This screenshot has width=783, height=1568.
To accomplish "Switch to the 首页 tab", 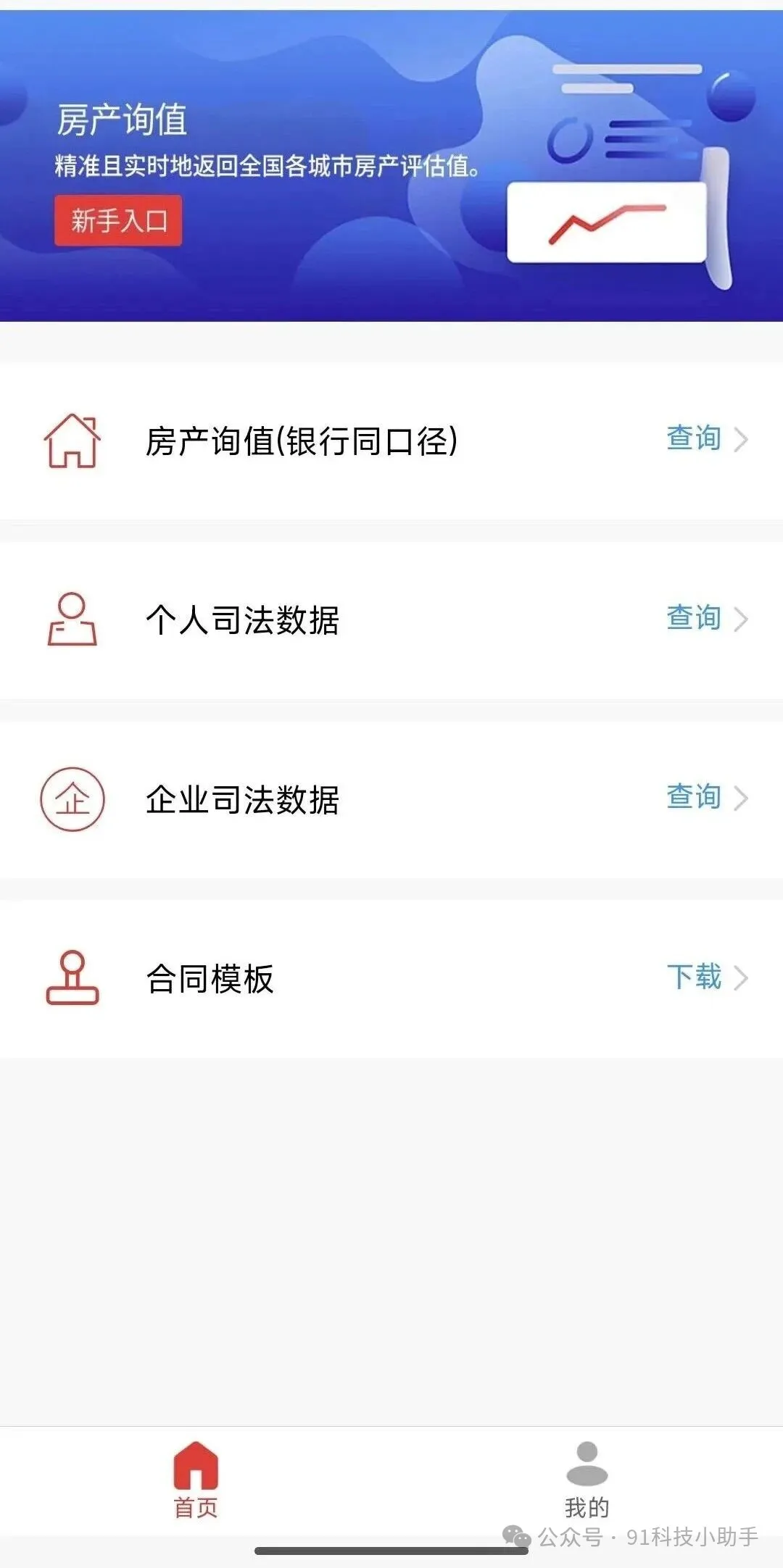I will [196, 1482].
